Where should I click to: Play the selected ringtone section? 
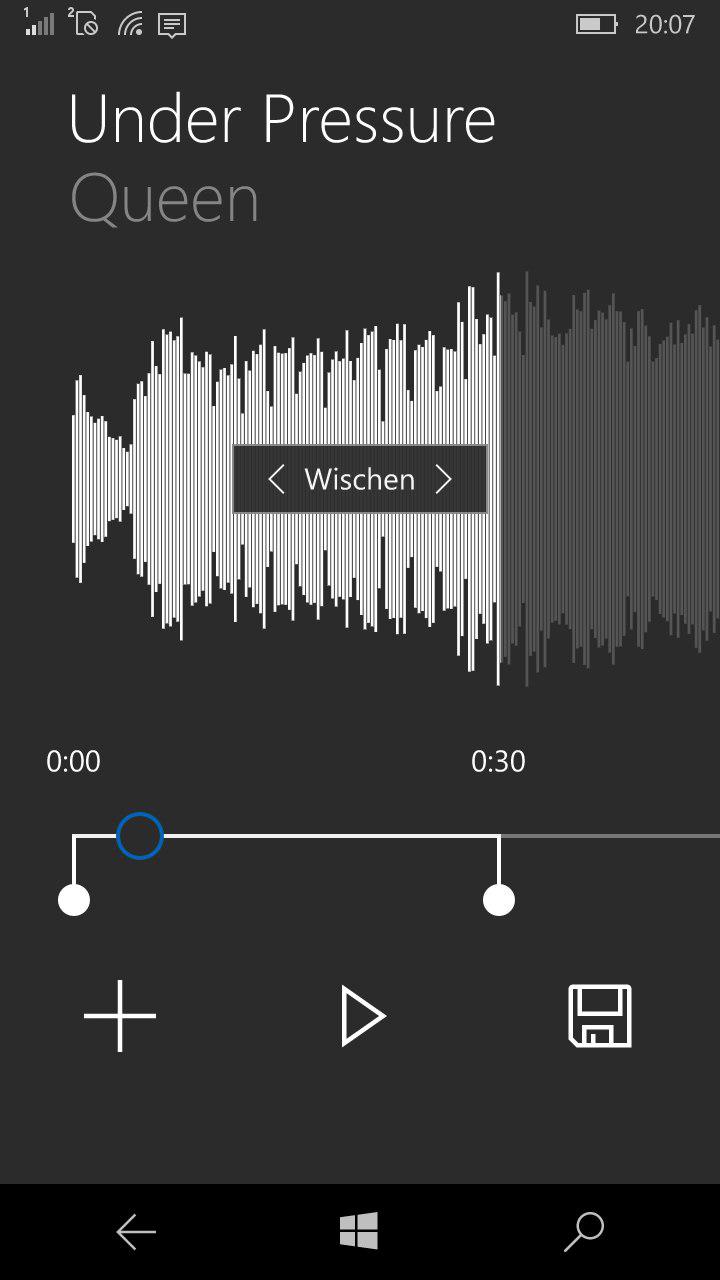tap(362, 1016)
